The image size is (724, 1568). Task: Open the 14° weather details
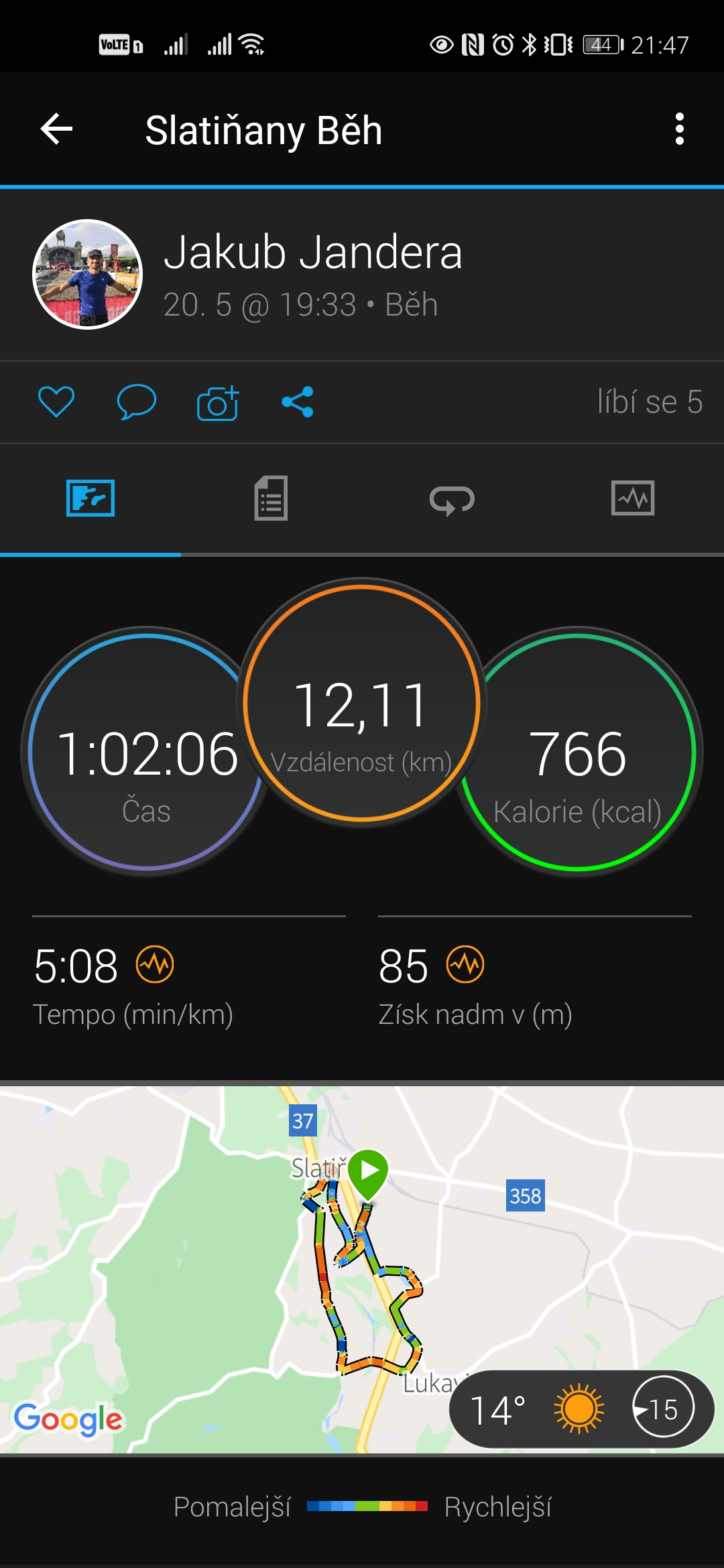tap(582, 1409)
